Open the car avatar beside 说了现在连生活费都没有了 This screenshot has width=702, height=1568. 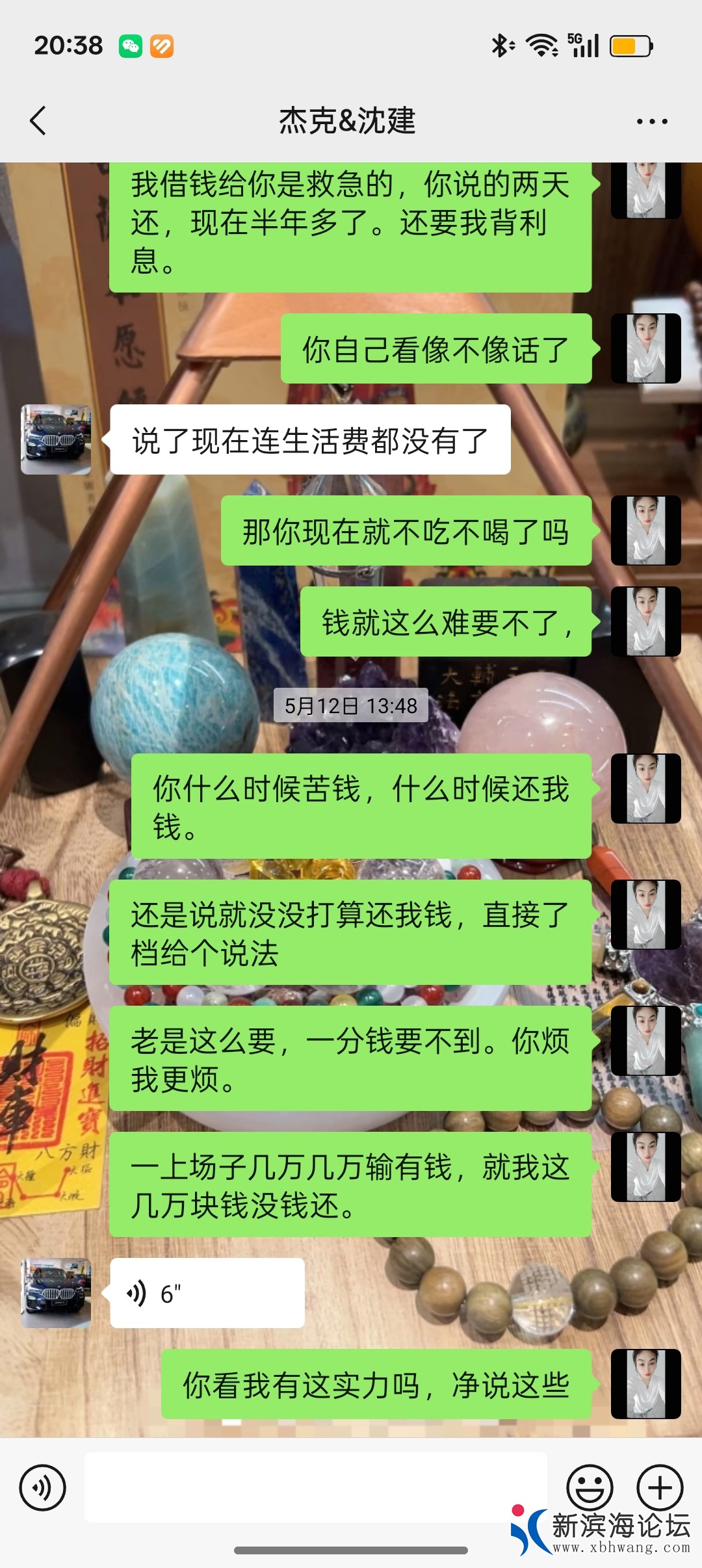56,439
